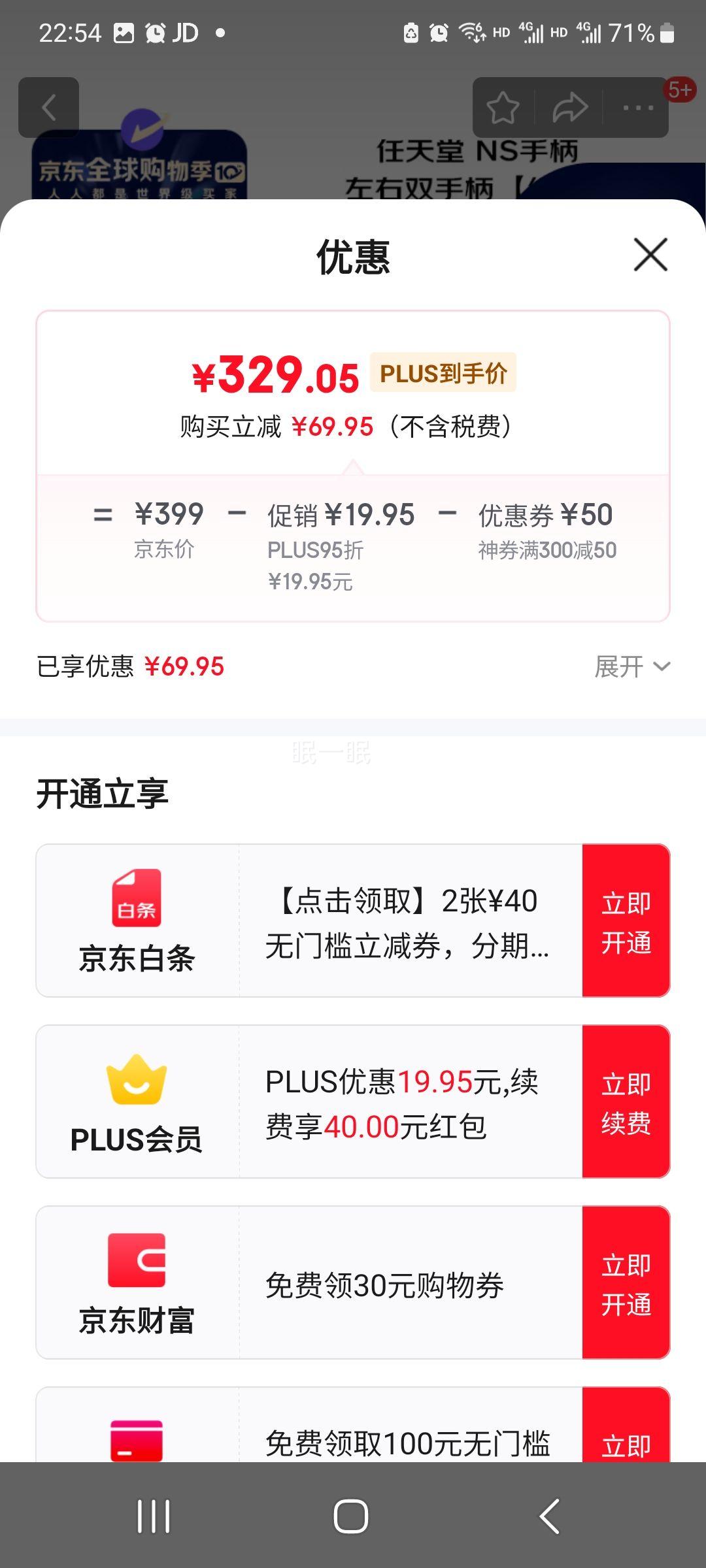The image size is (706, 1568).
Task: Collapse the discount popup via close X
Action: point(649,255)
